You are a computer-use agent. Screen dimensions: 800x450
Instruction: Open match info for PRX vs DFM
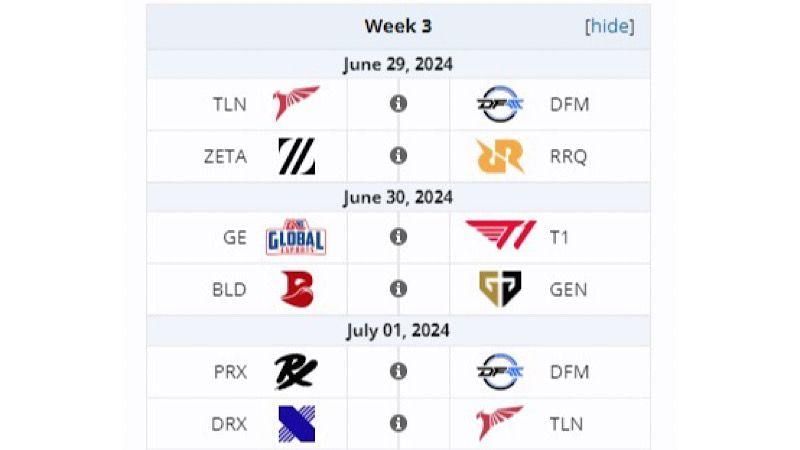tap(398, 371)
